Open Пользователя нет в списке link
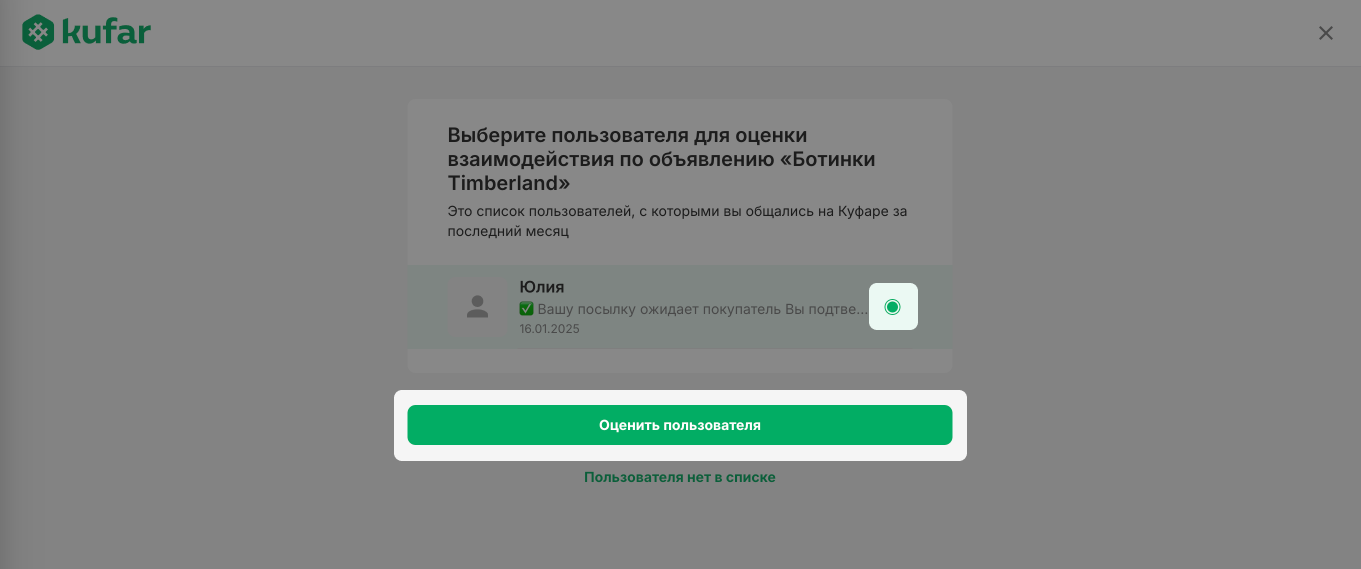Image resolution: width=1361 pixels, height=569 pixels. (x=679, y=477)
